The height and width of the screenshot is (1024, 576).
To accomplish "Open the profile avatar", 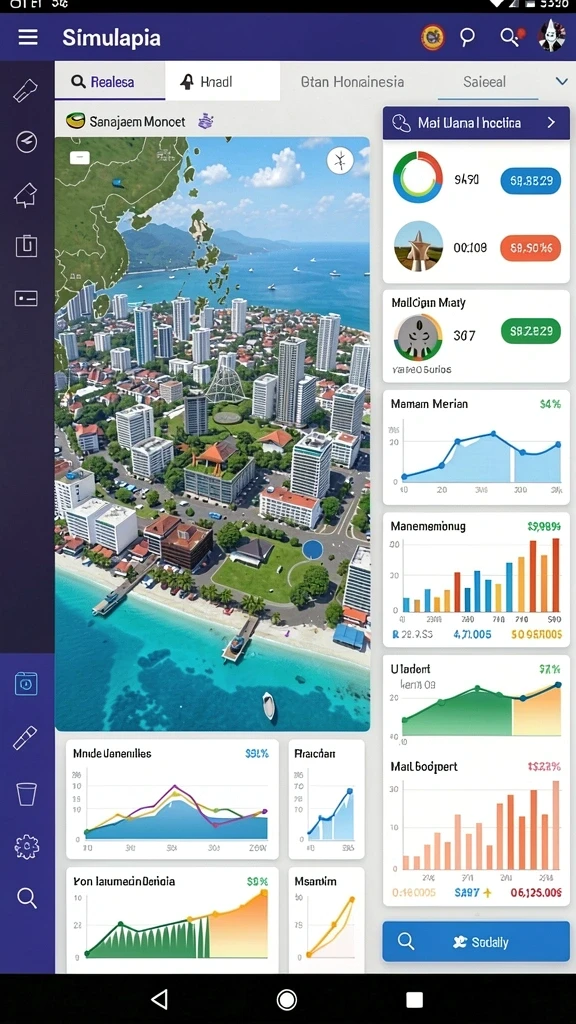I will 552,37.
